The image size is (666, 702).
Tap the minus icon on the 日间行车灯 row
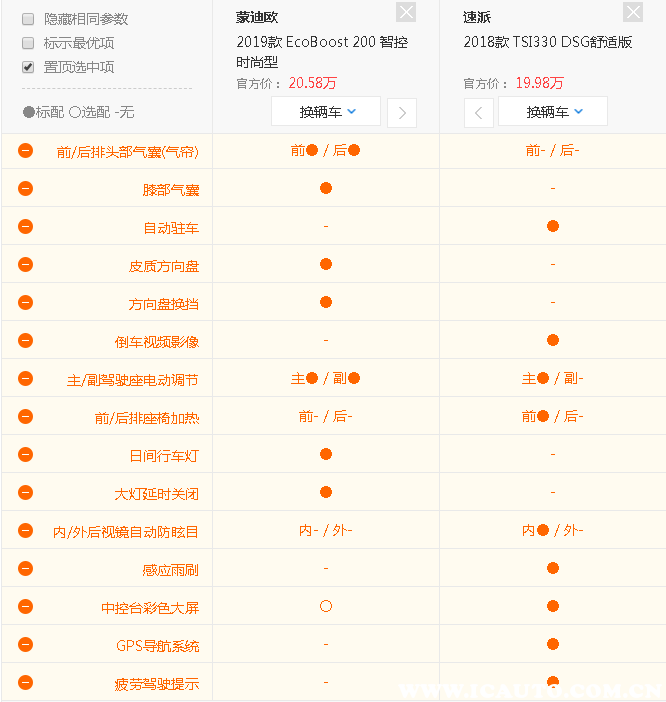[25, 454]
